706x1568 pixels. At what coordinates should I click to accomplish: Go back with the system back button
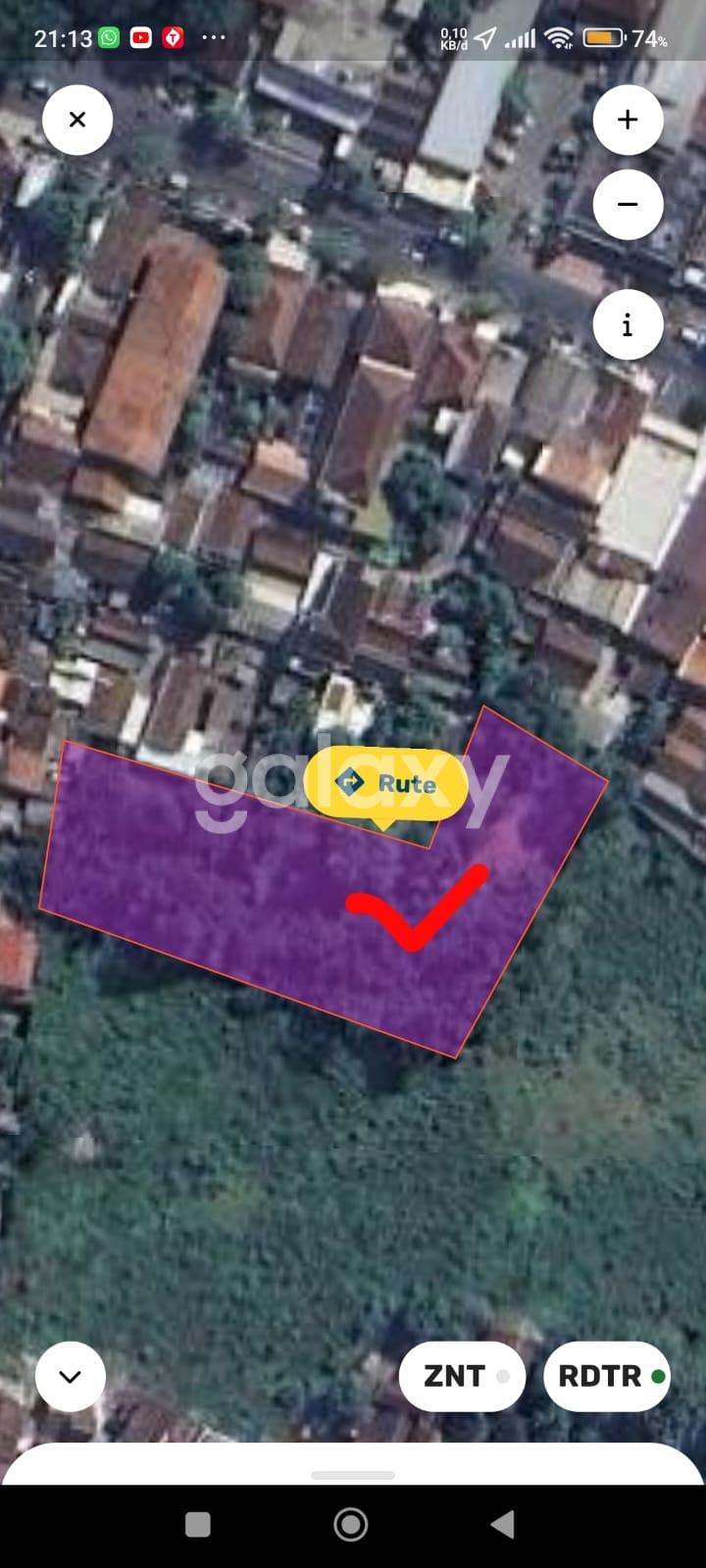(x=503, y=1524)
